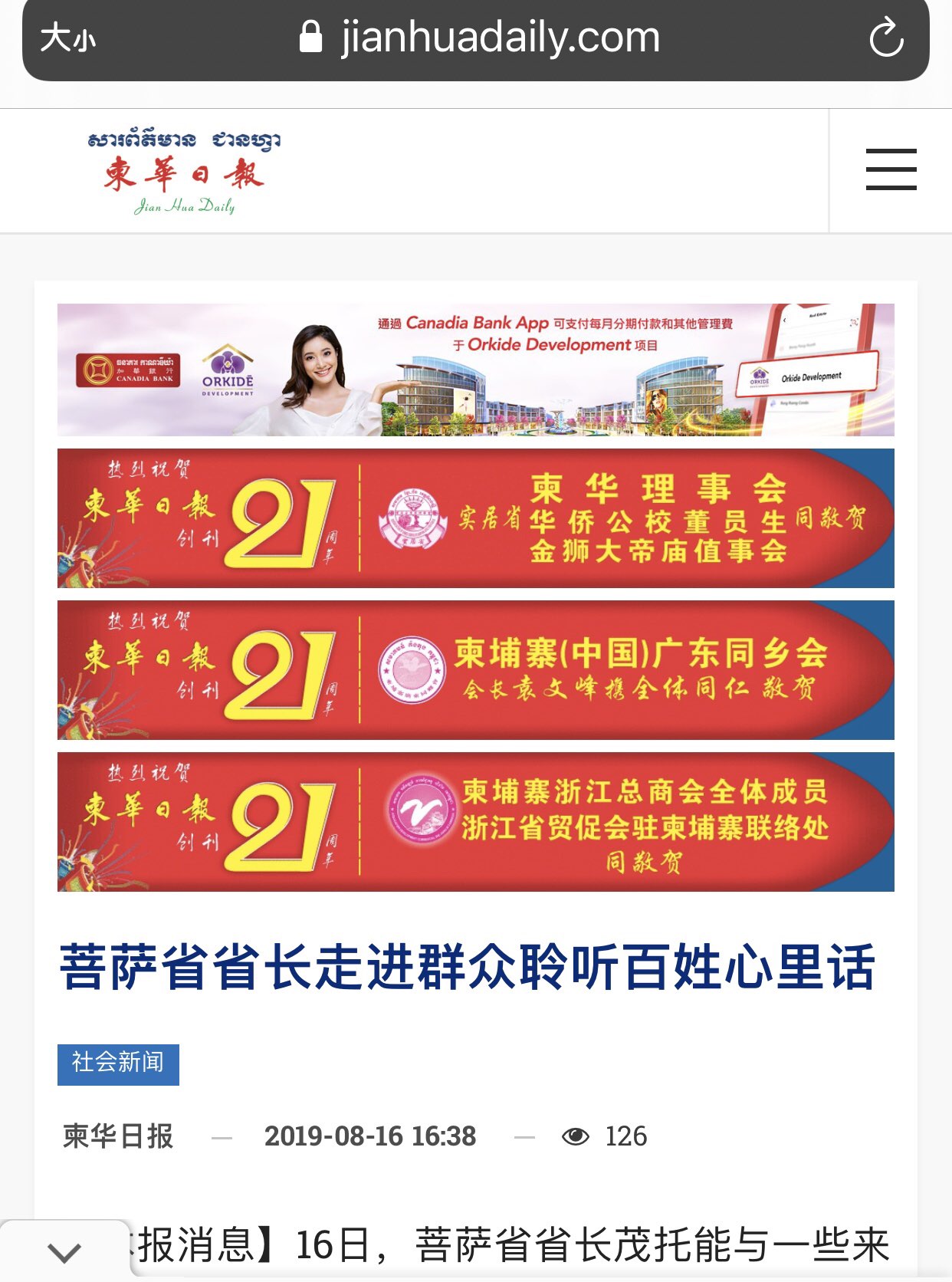This screenshot has width=952, height=1282.
Task: Open the 柬华理事会 anniversary banner
Action: click(475, 518)
